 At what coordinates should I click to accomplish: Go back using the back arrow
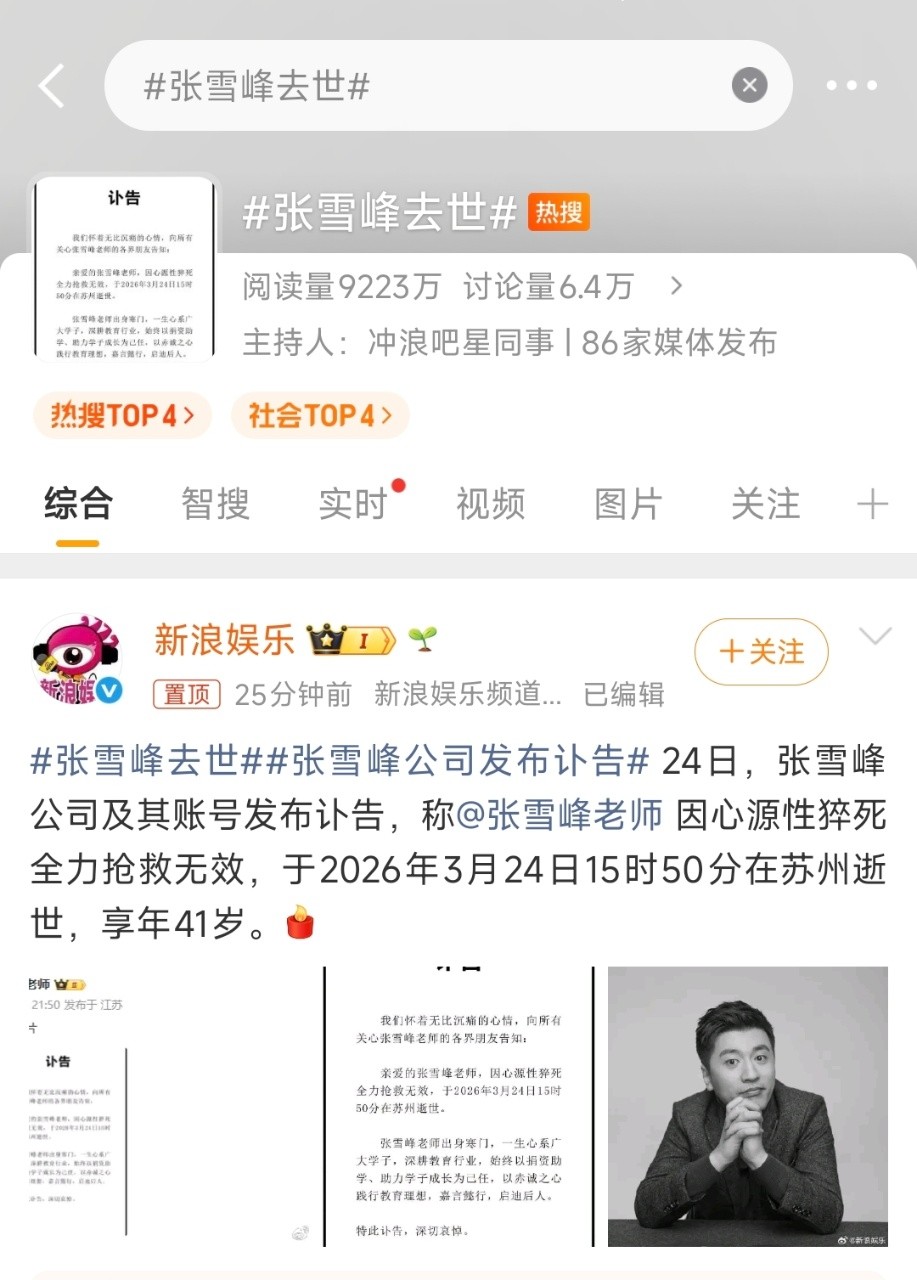[51, 86]
